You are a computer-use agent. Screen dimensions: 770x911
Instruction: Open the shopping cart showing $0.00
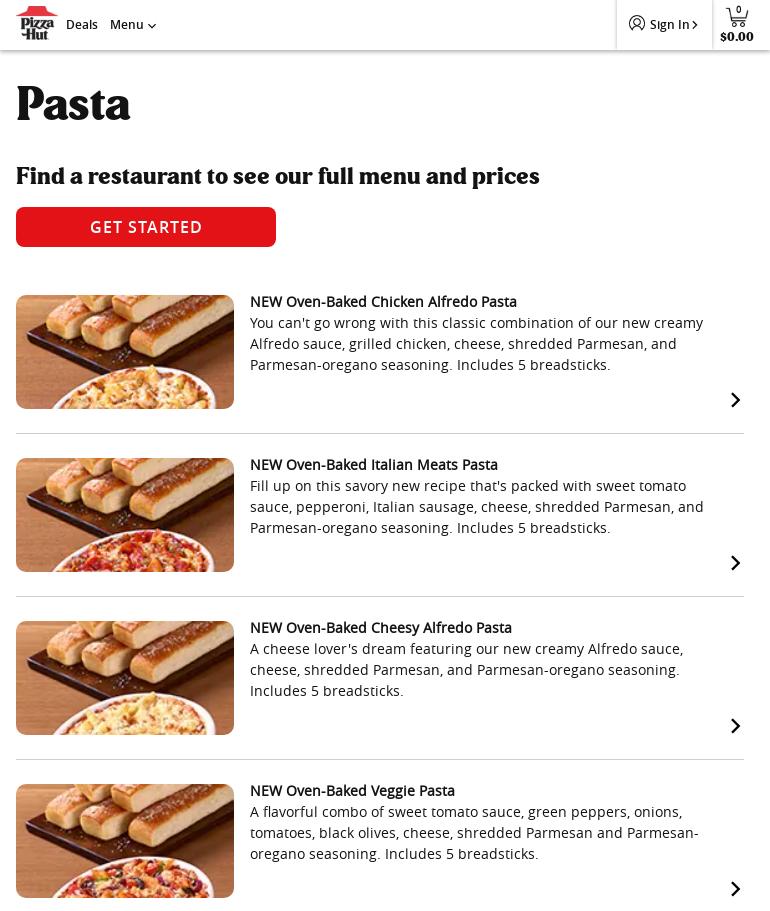(x=737, y=24)
